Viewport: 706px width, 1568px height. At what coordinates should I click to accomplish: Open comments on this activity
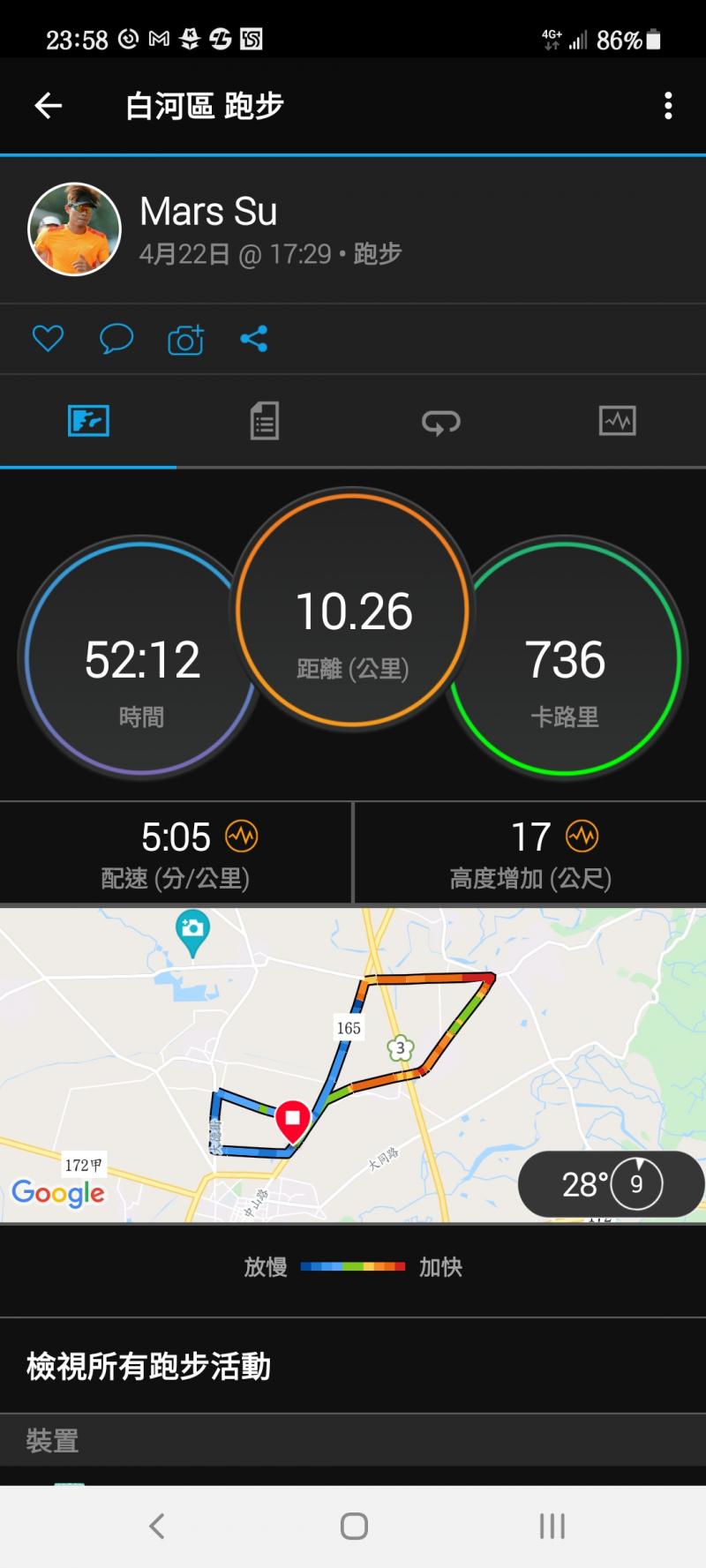click(x=116, y=339)
